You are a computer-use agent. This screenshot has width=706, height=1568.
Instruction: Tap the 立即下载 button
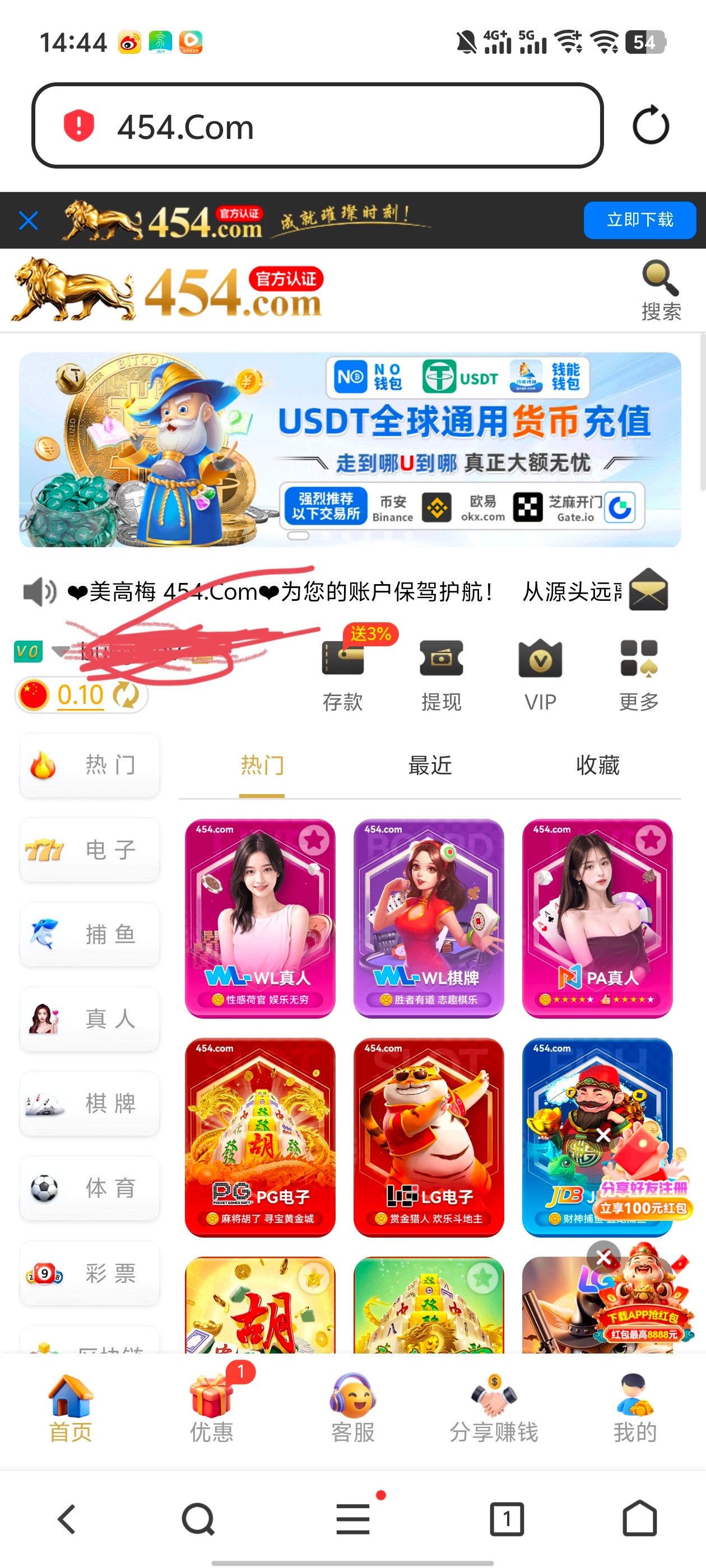pyautogui.click(x=639, y=220)
